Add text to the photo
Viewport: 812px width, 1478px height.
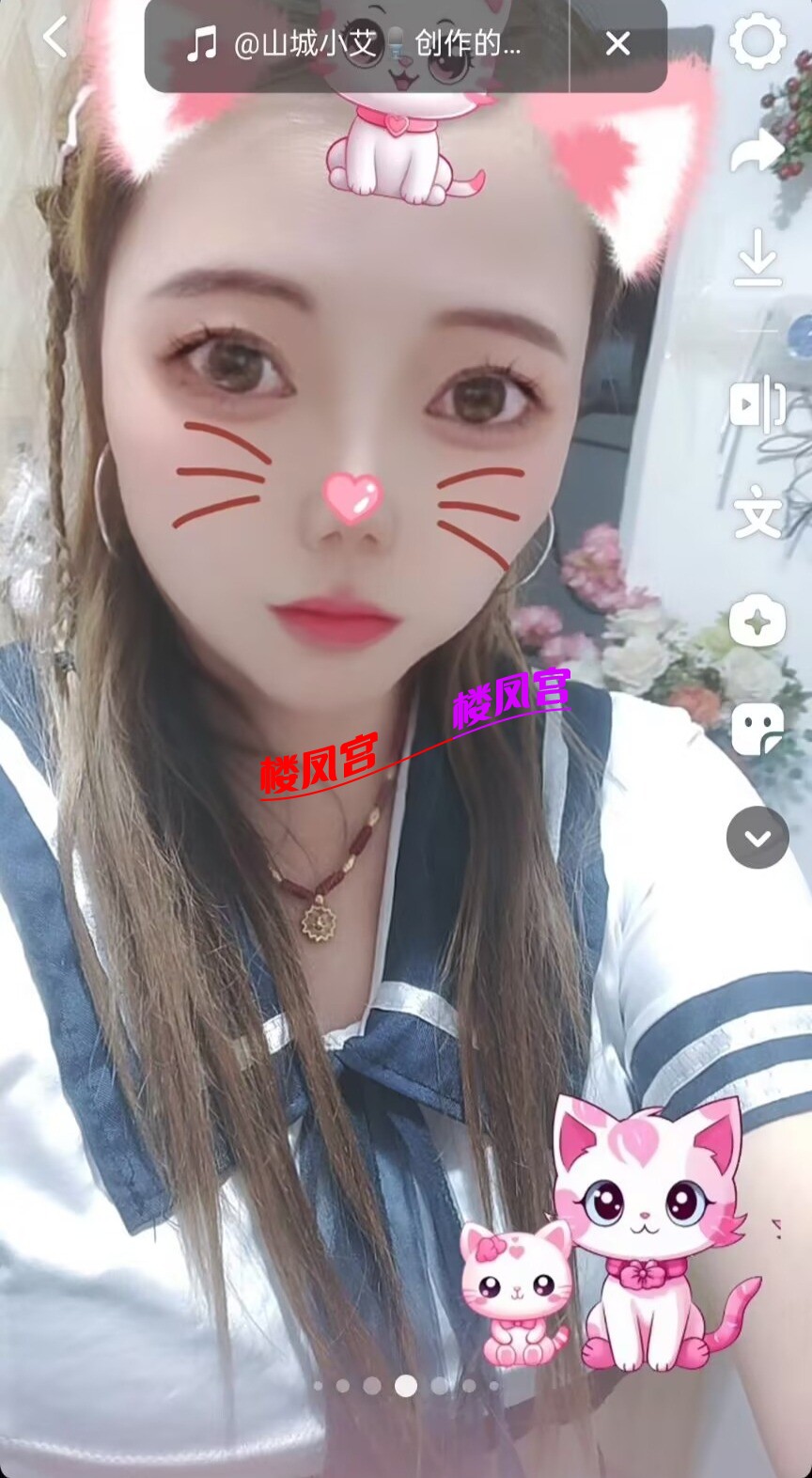click(757, 512)
